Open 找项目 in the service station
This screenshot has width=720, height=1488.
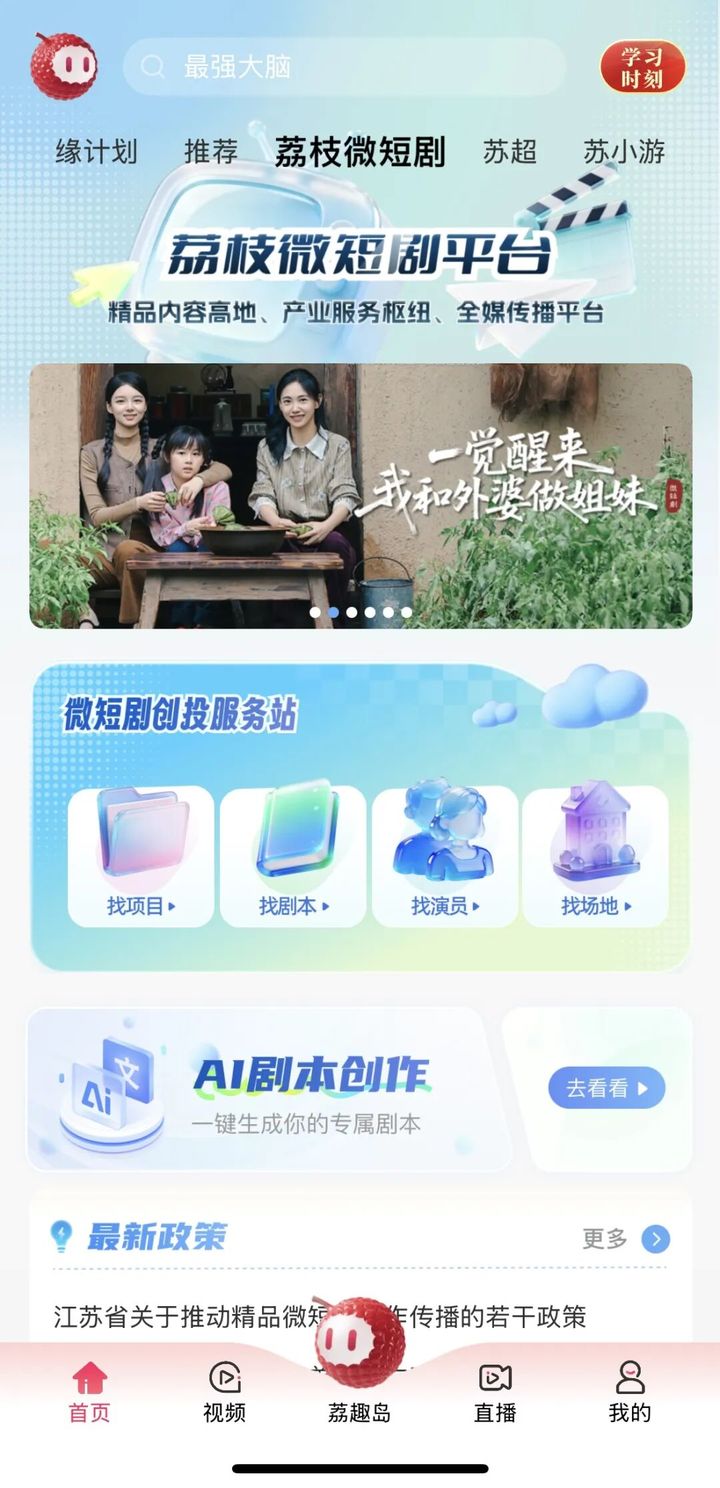[141, 856]
